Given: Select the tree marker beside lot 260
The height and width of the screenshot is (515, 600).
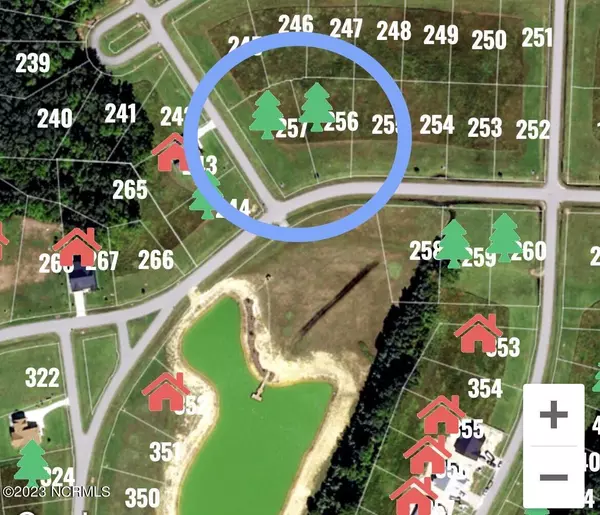Looking at the screenshot, I should click(x=504, y=238).
